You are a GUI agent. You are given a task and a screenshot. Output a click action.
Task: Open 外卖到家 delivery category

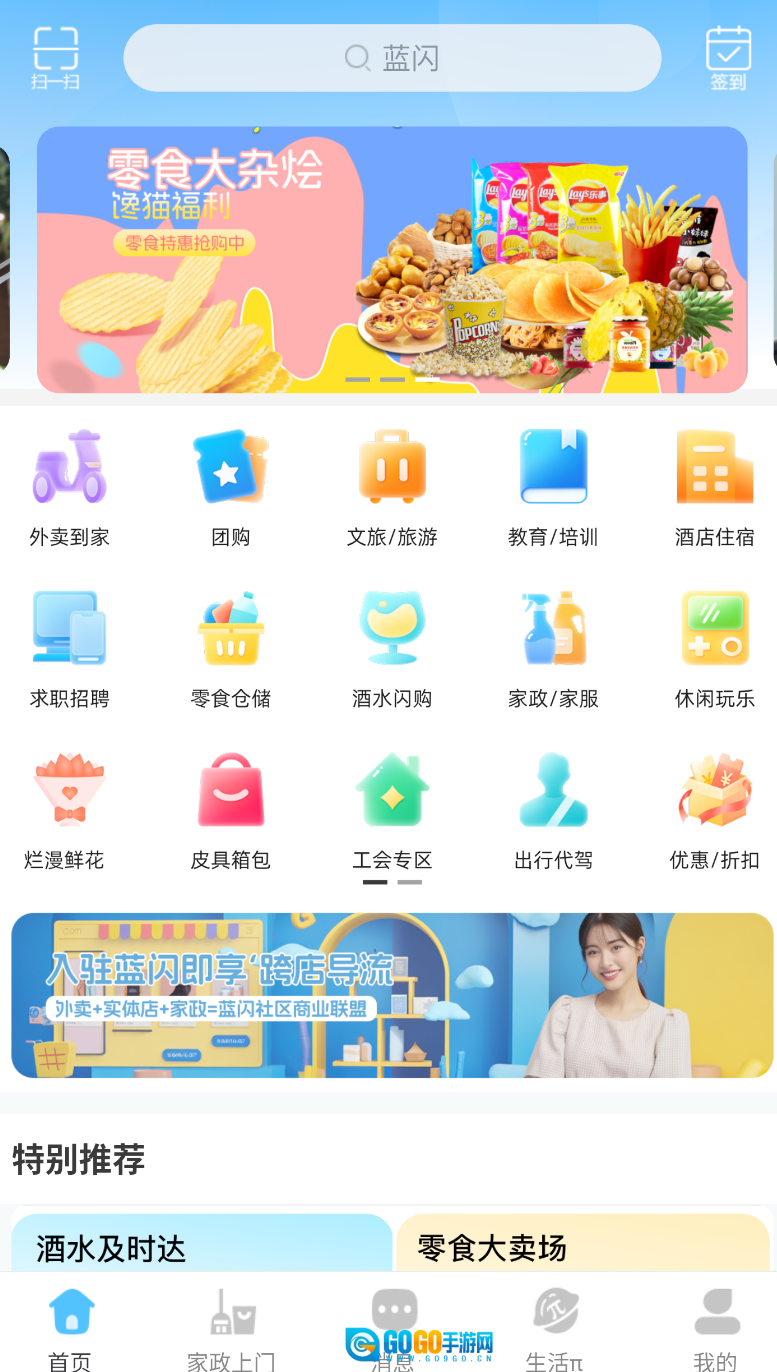(69, 487)
